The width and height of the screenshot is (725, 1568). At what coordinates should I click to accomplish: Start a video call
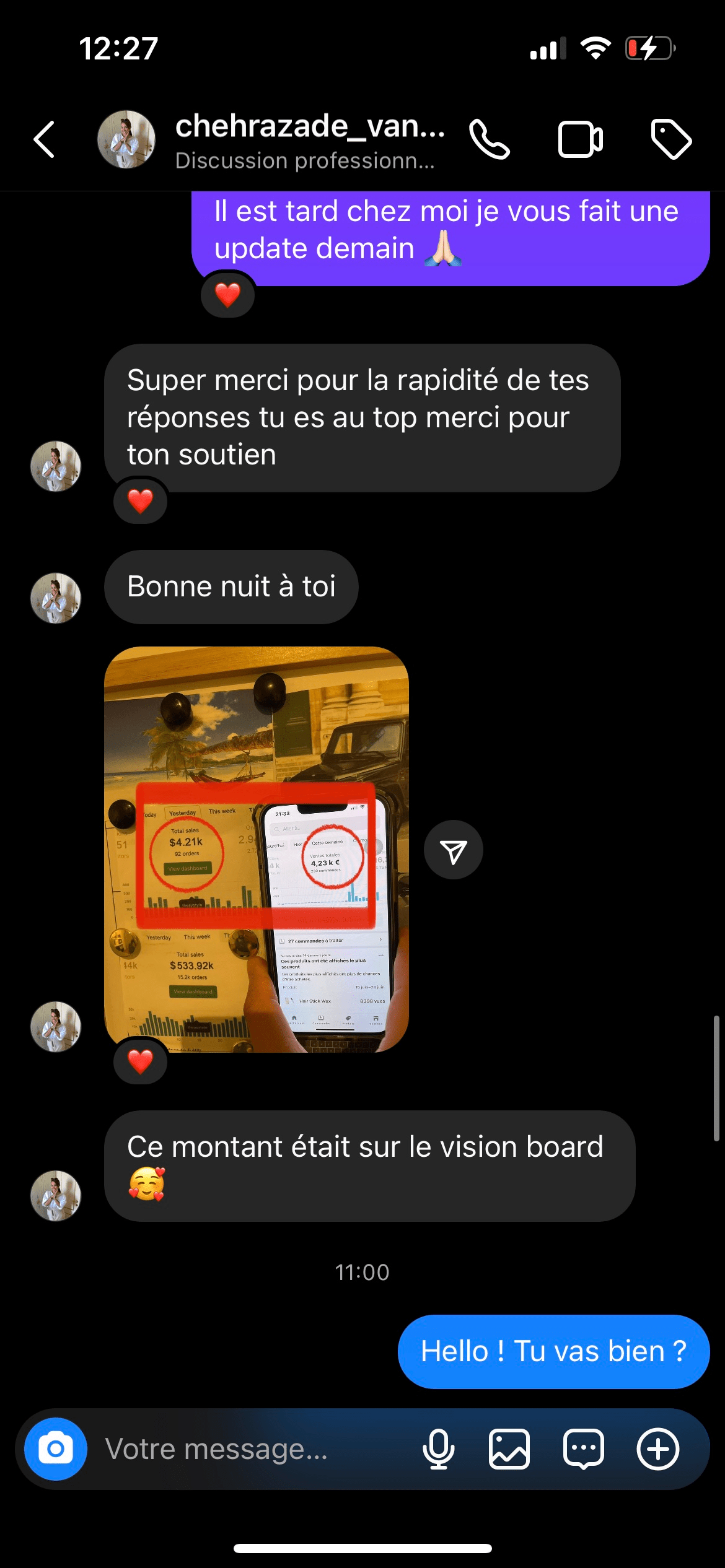click(x=580, y=139)
